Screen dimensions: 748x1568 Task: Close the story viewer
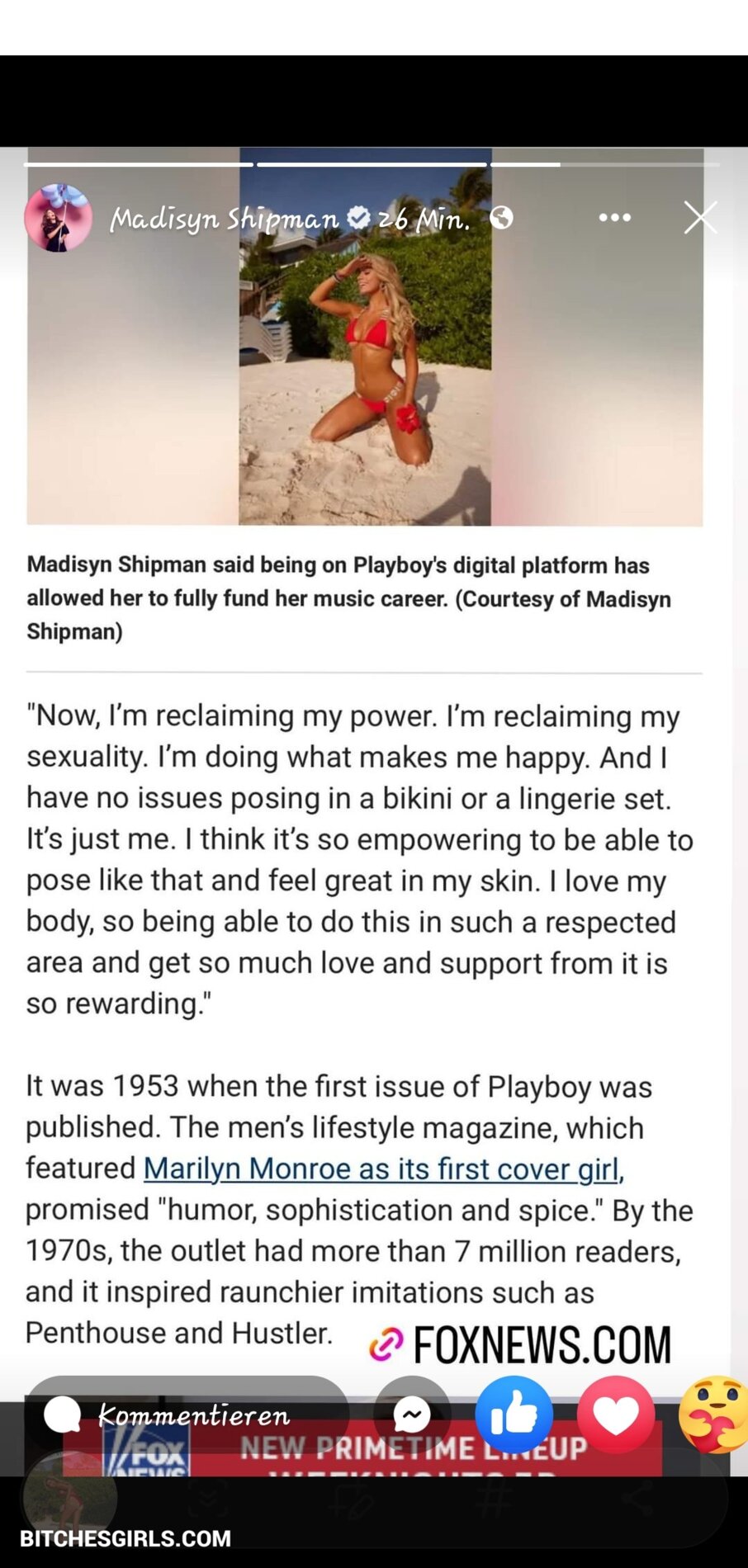click(700, 218)
